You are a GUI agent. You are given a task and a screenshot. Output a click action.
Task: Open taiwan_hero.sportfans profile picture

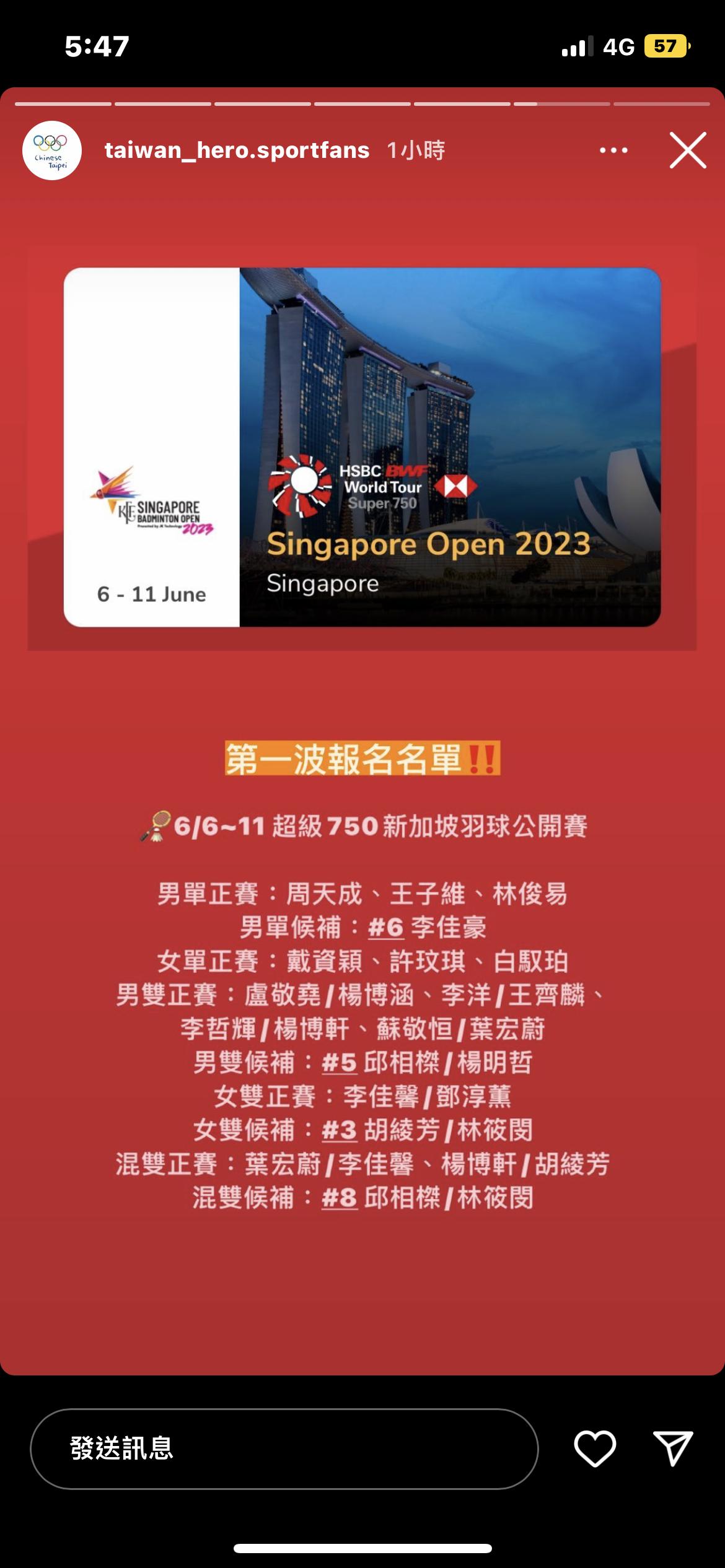click(52, 150)
